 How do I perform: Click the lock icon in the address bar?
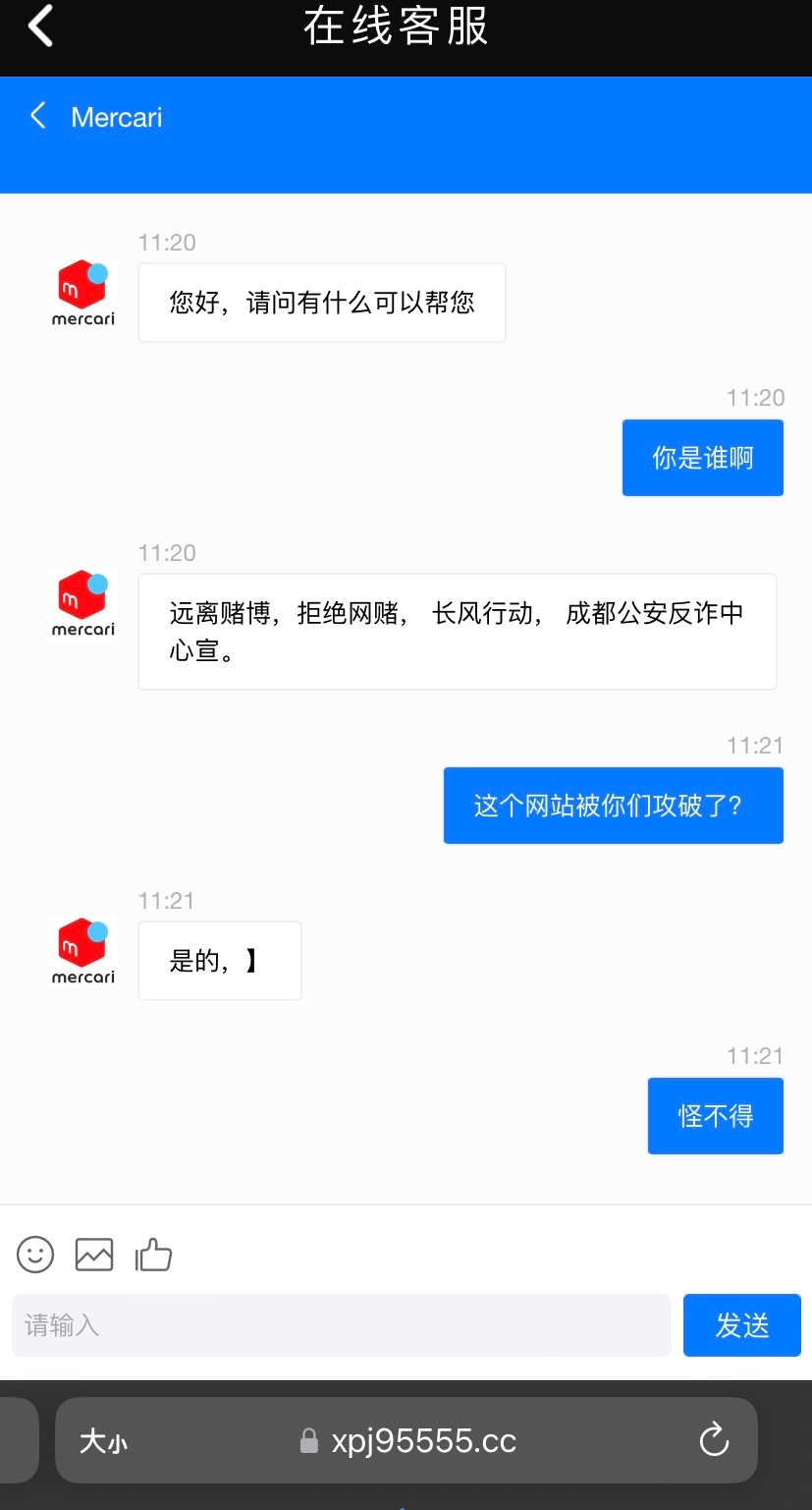coord(309,1439)
